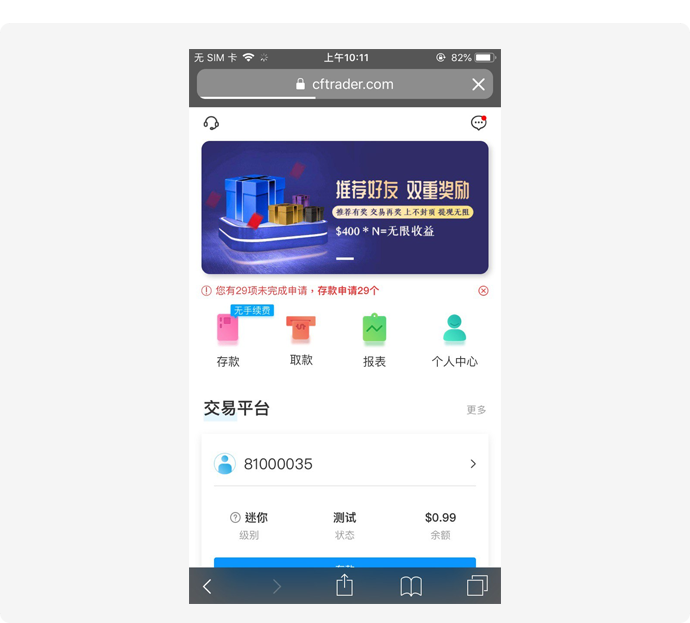Open the customer service headset icon
This screenshot has height=623, width=690.
coord(211,123)
